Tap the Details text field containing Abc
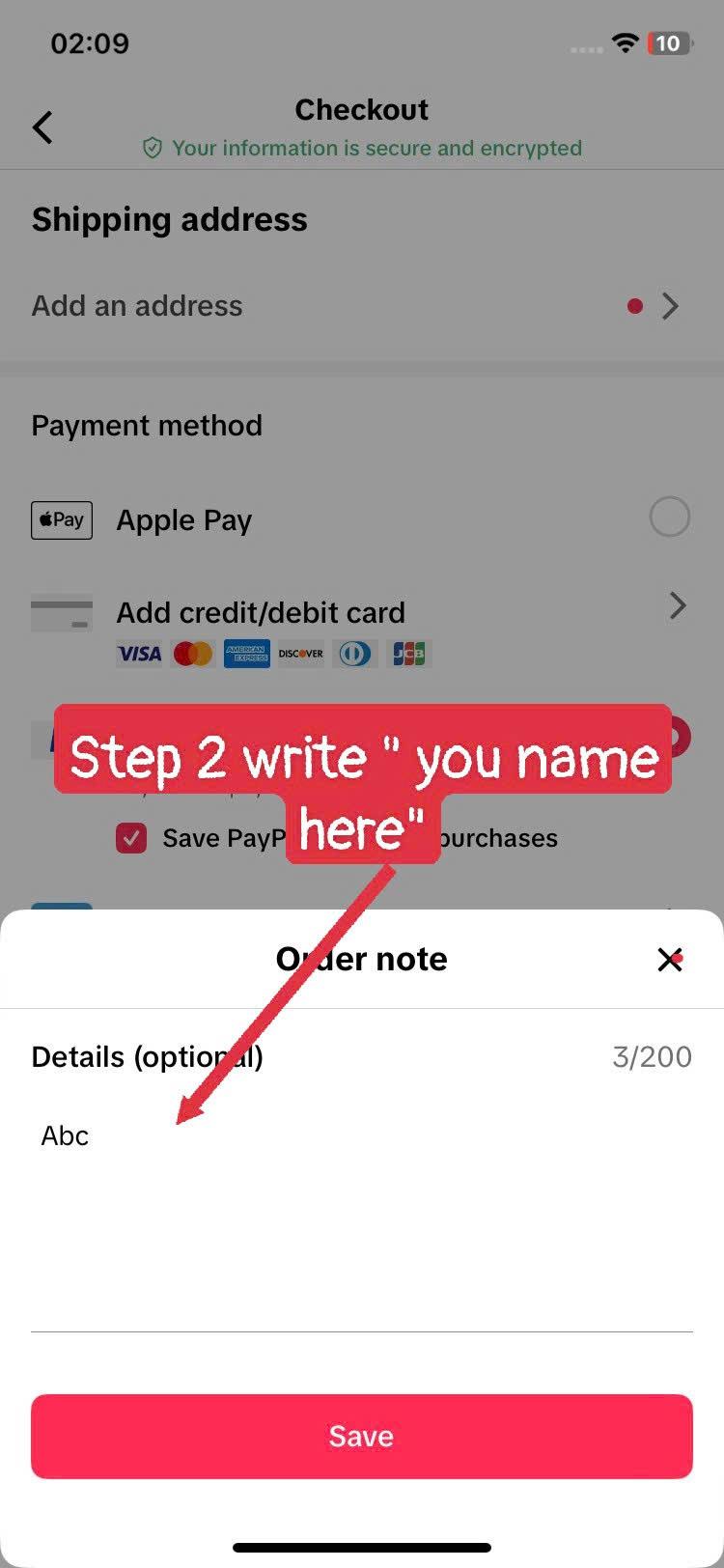724x1568 pixels. 361,1207
